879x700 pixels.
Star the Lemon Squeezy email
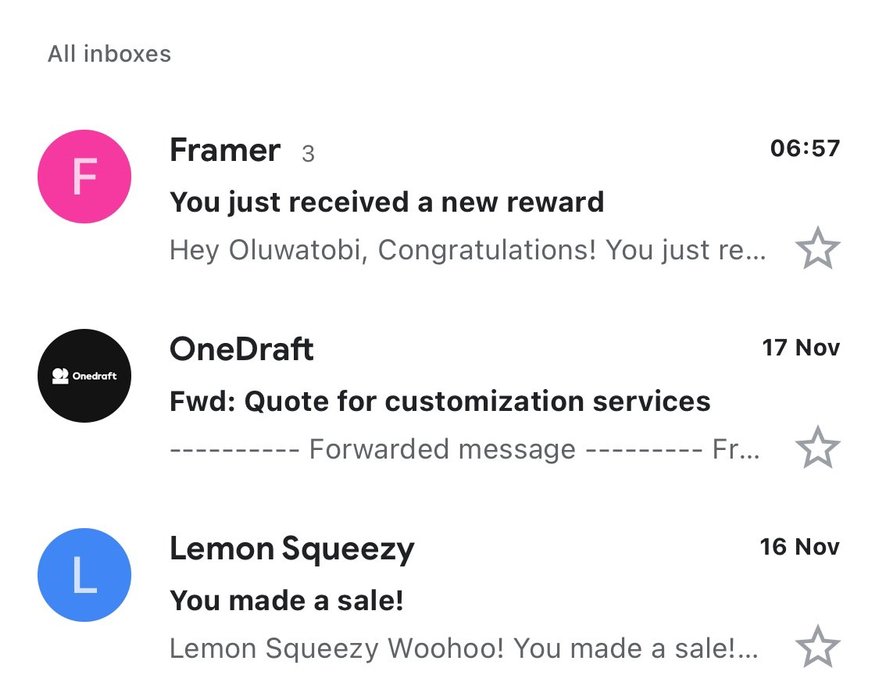pos(817,647)
